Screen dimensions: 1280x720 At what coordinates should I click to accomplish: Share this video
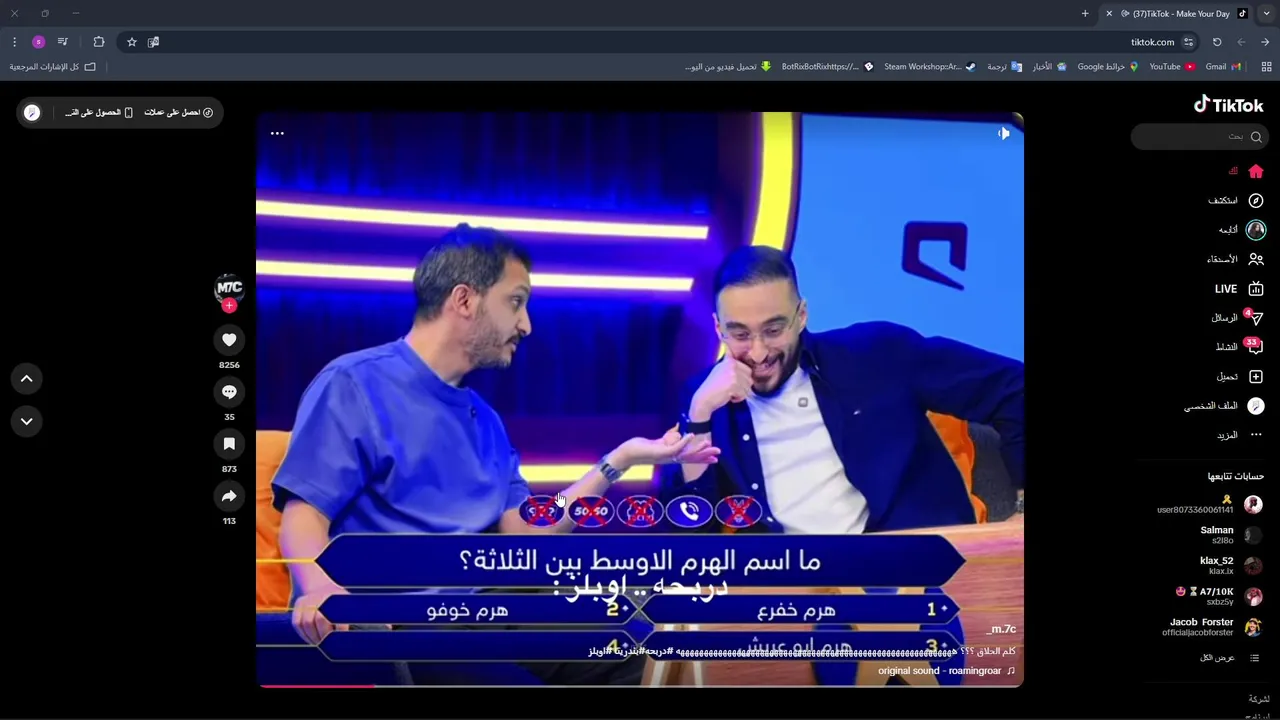tap(229, 496)
